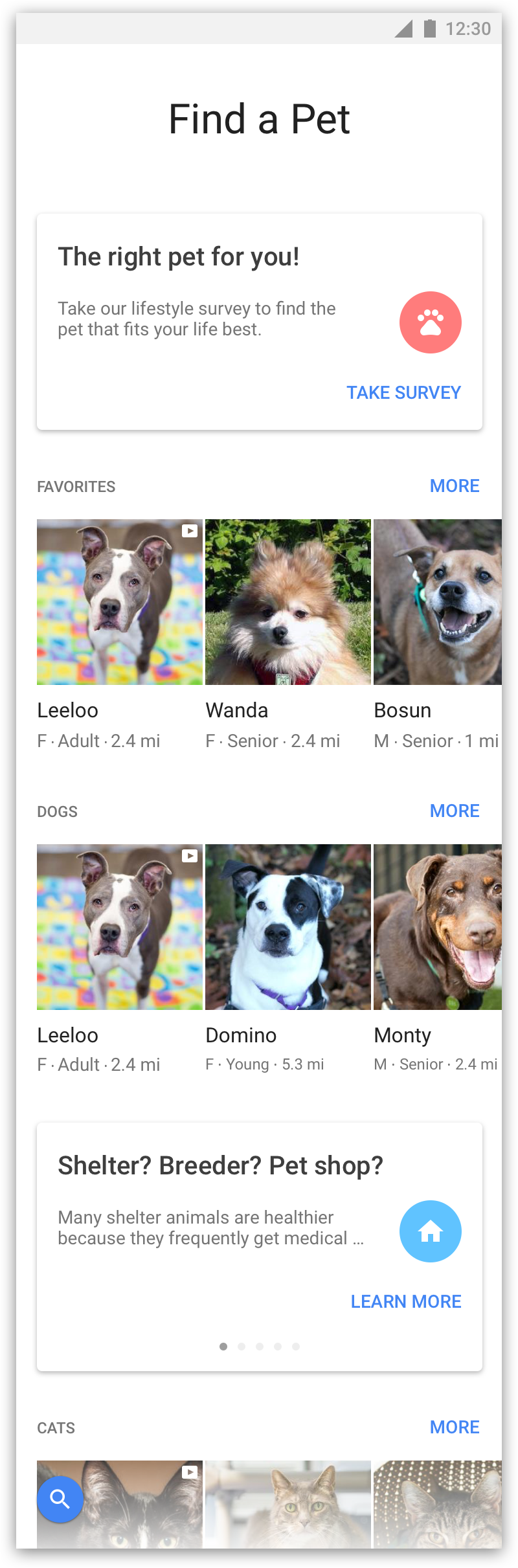Open Leeloo's card in Dogs
This screenshot has width=518, height=1568.
(x=120, y=927)
